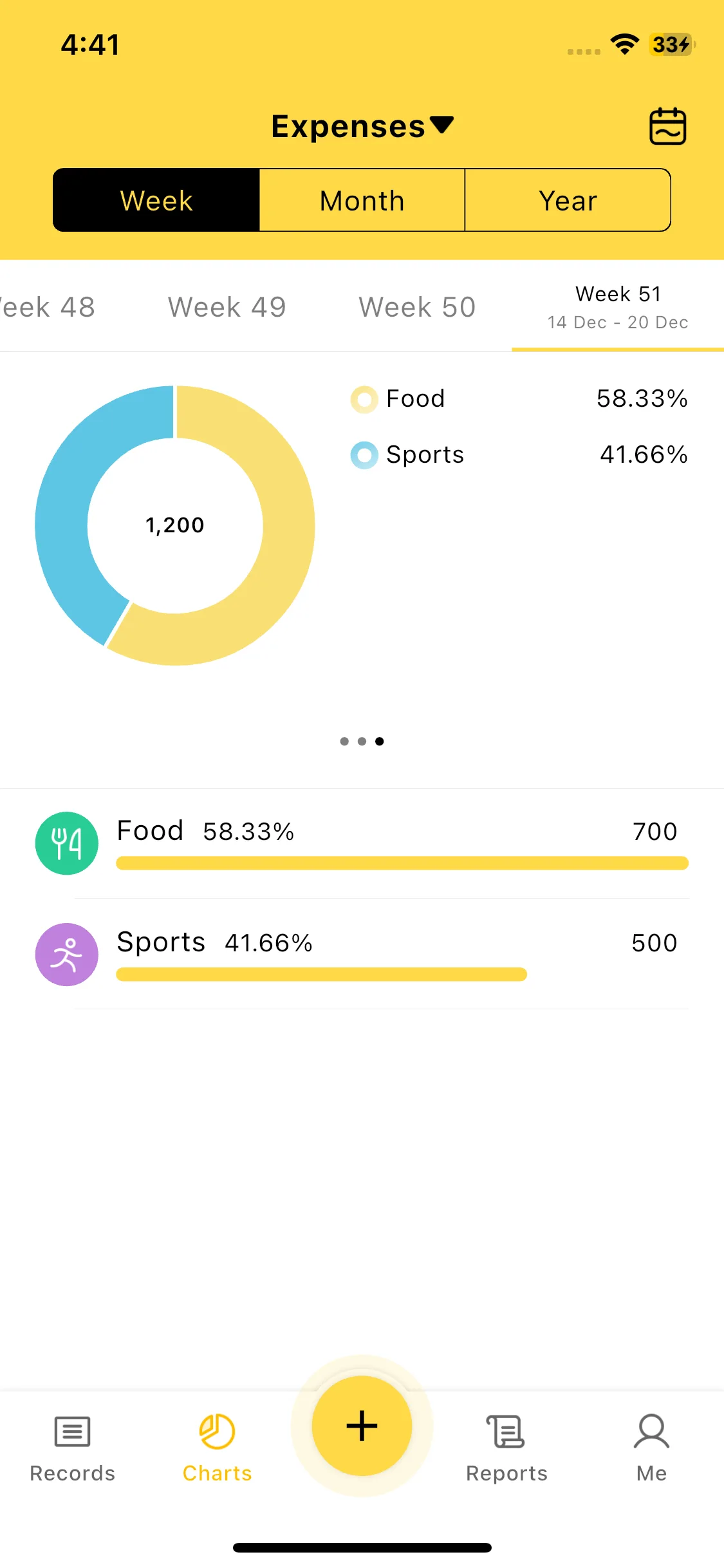Go to Week 50
Screen dimensions: 724x1568
[417, 307]
